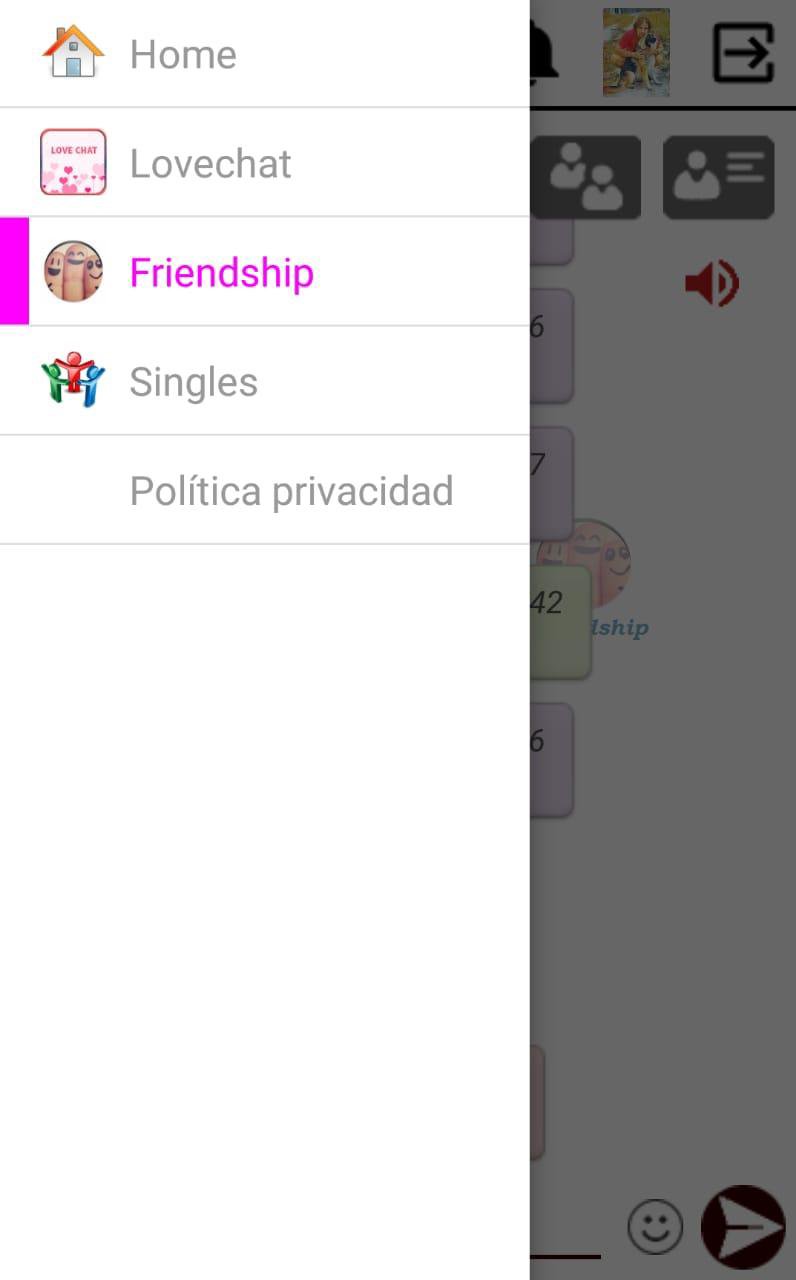The width and height of the screenshot is (796, 1280).
Task: Select the Friendship chat room
Action: 221,272
